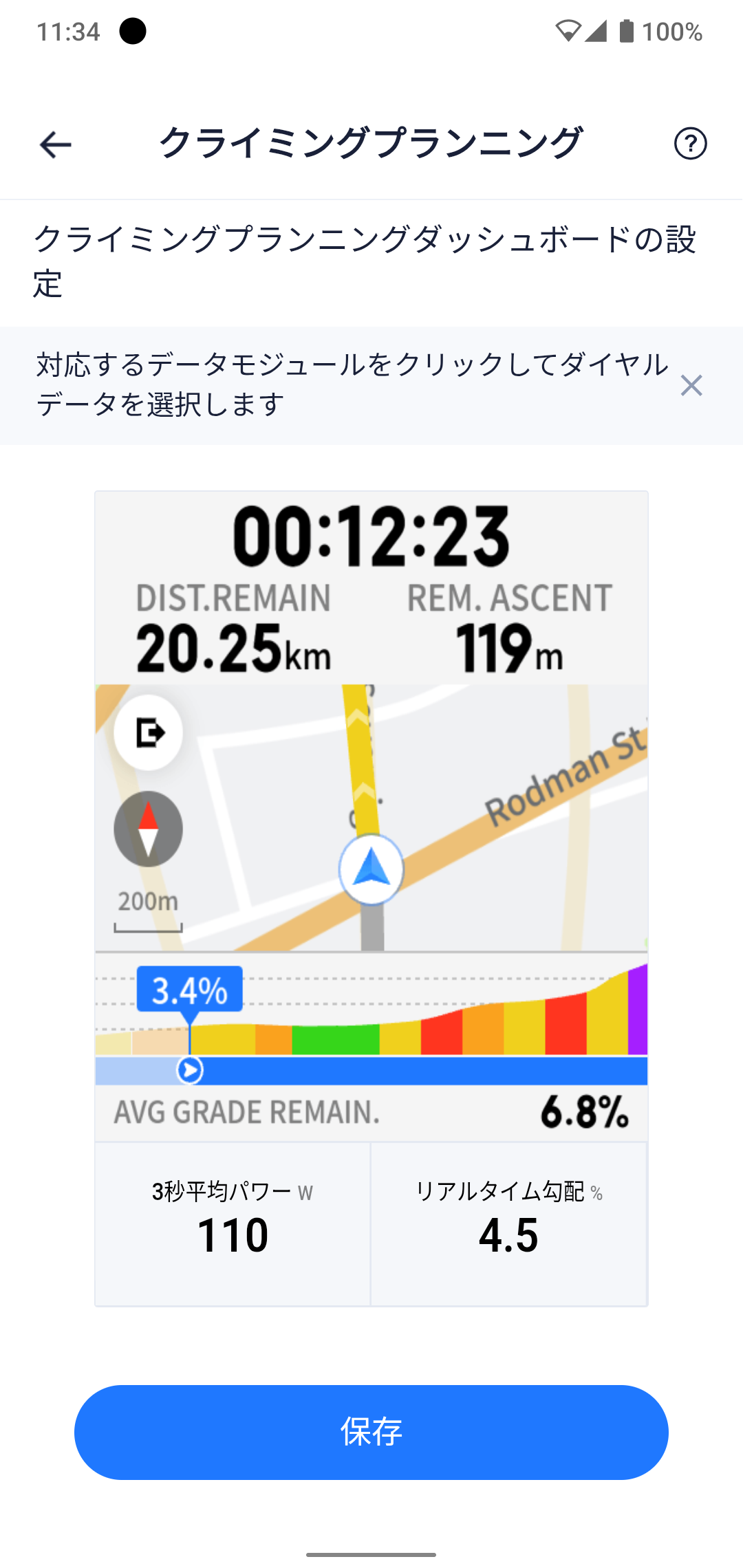Go back from クライミングプランニング screen
This screenshot has width=743, height=1568.
point(56,144)
